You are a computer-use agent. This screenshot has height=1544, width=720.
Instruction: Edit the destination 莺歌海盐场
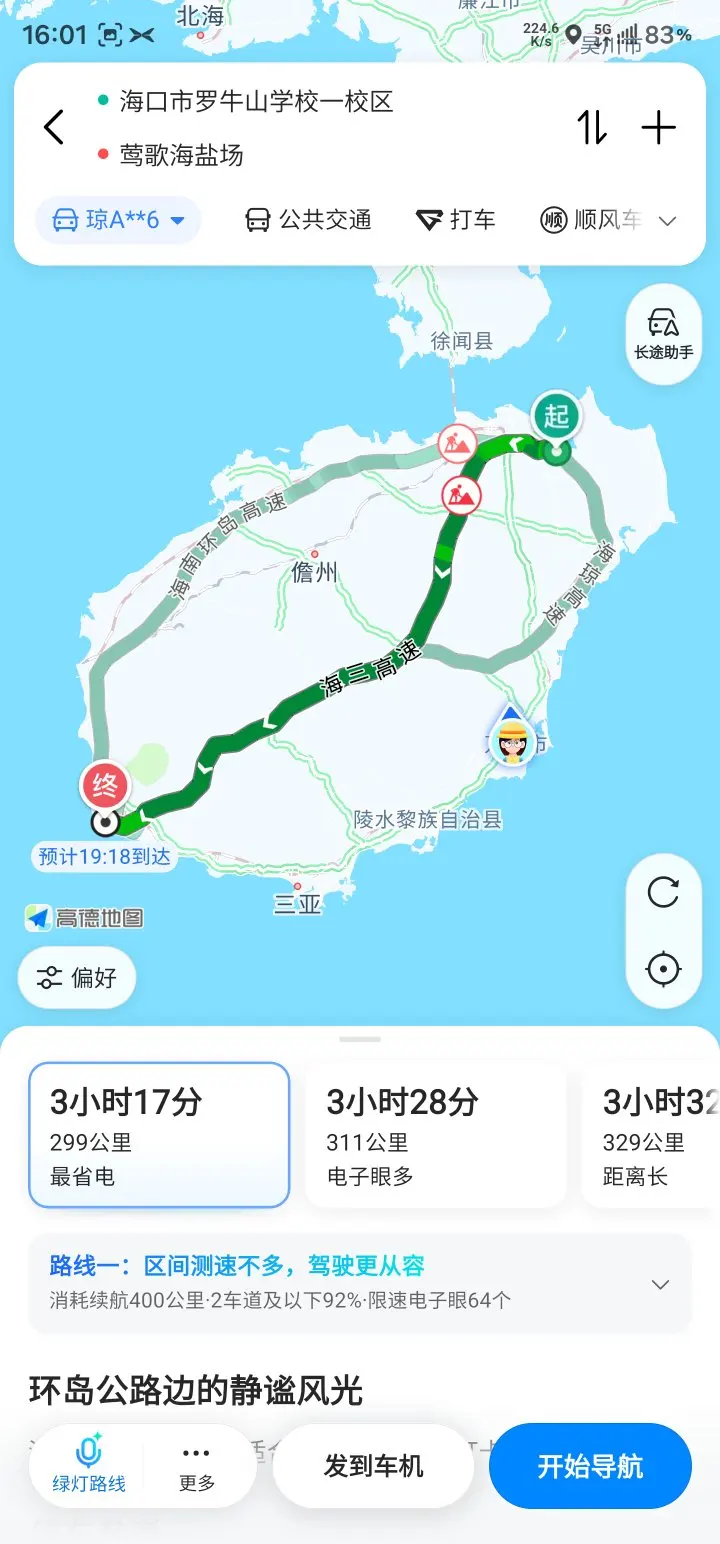[x=182, y=155]
